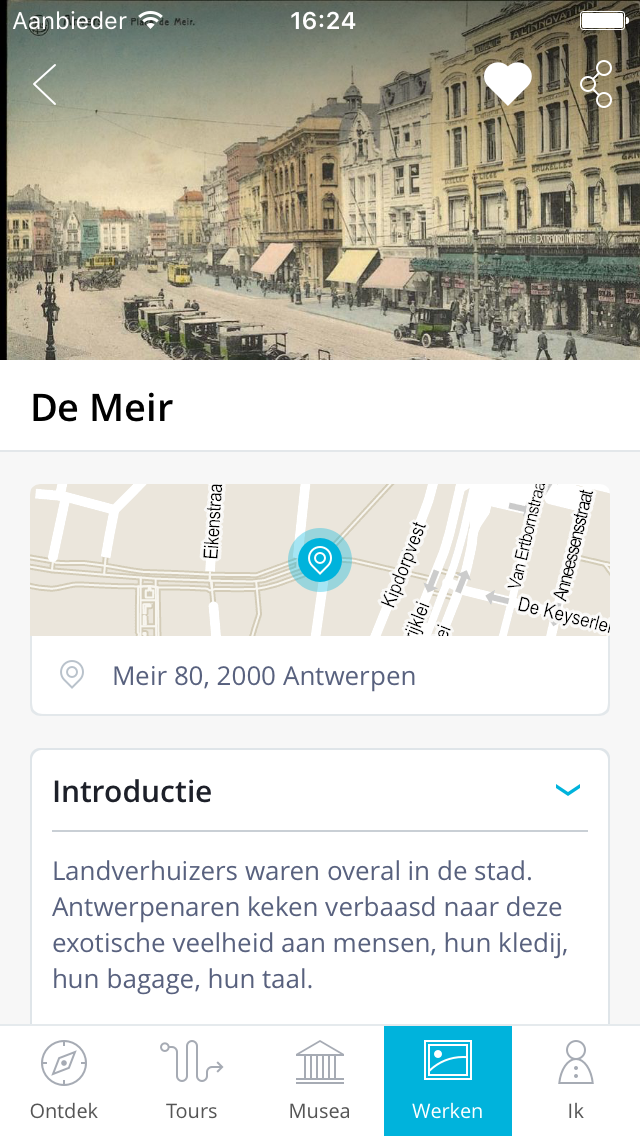Go back using the top arrow

click(x=44, y=85)
